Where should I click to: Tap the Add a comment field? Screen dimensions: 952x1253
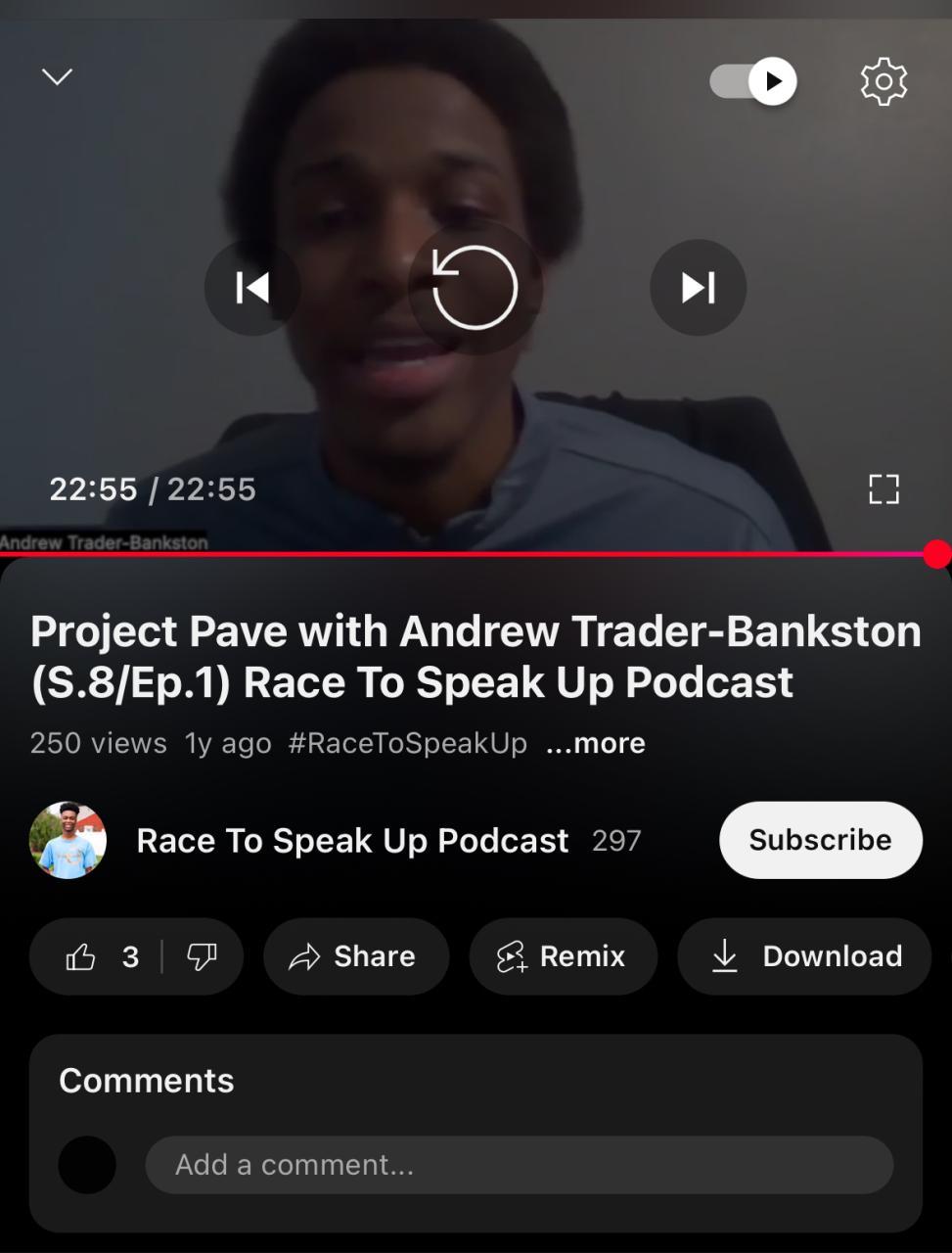(519, 1165)
